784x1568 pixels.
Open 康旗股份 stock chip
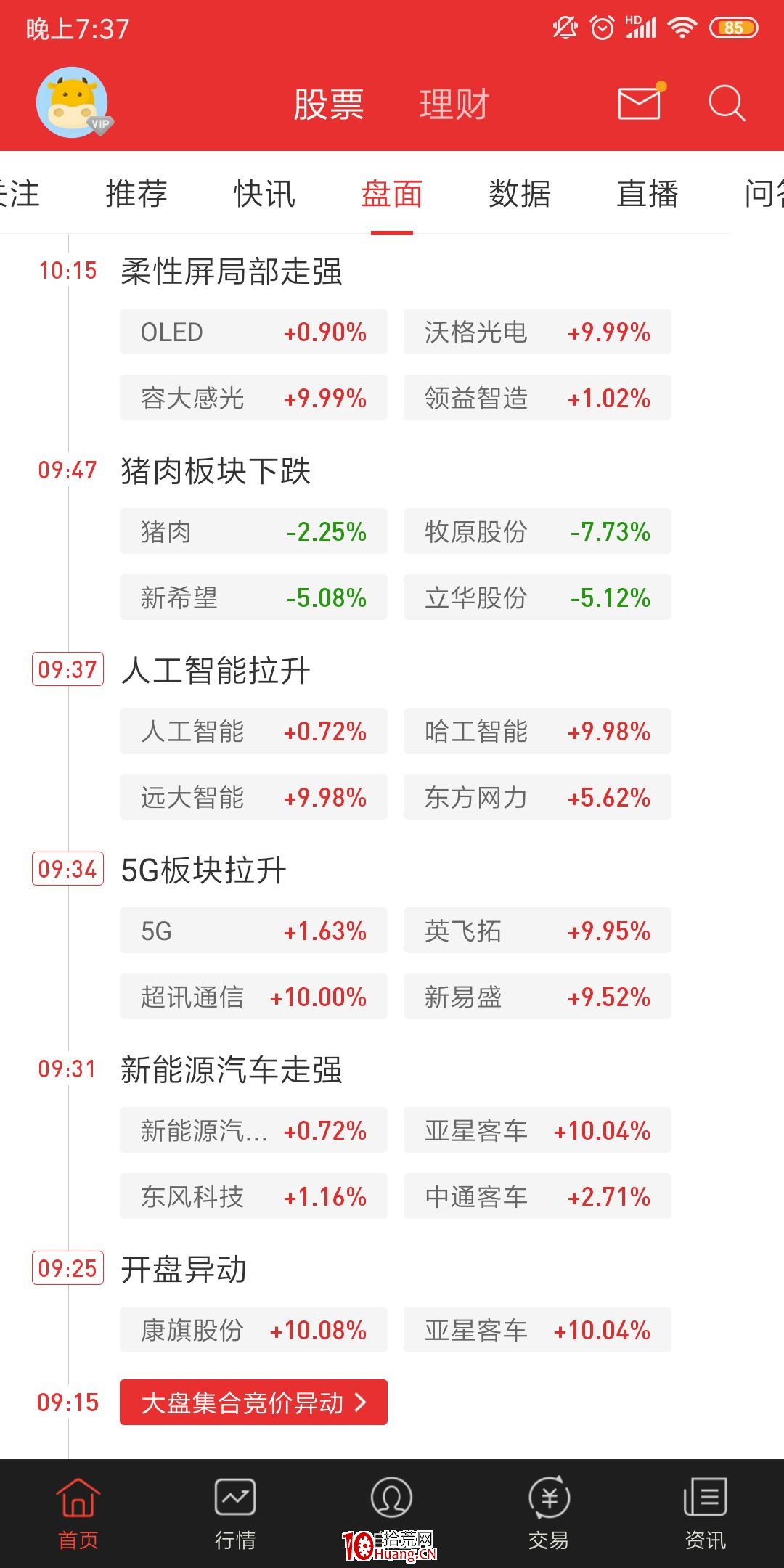(253, 1330)
